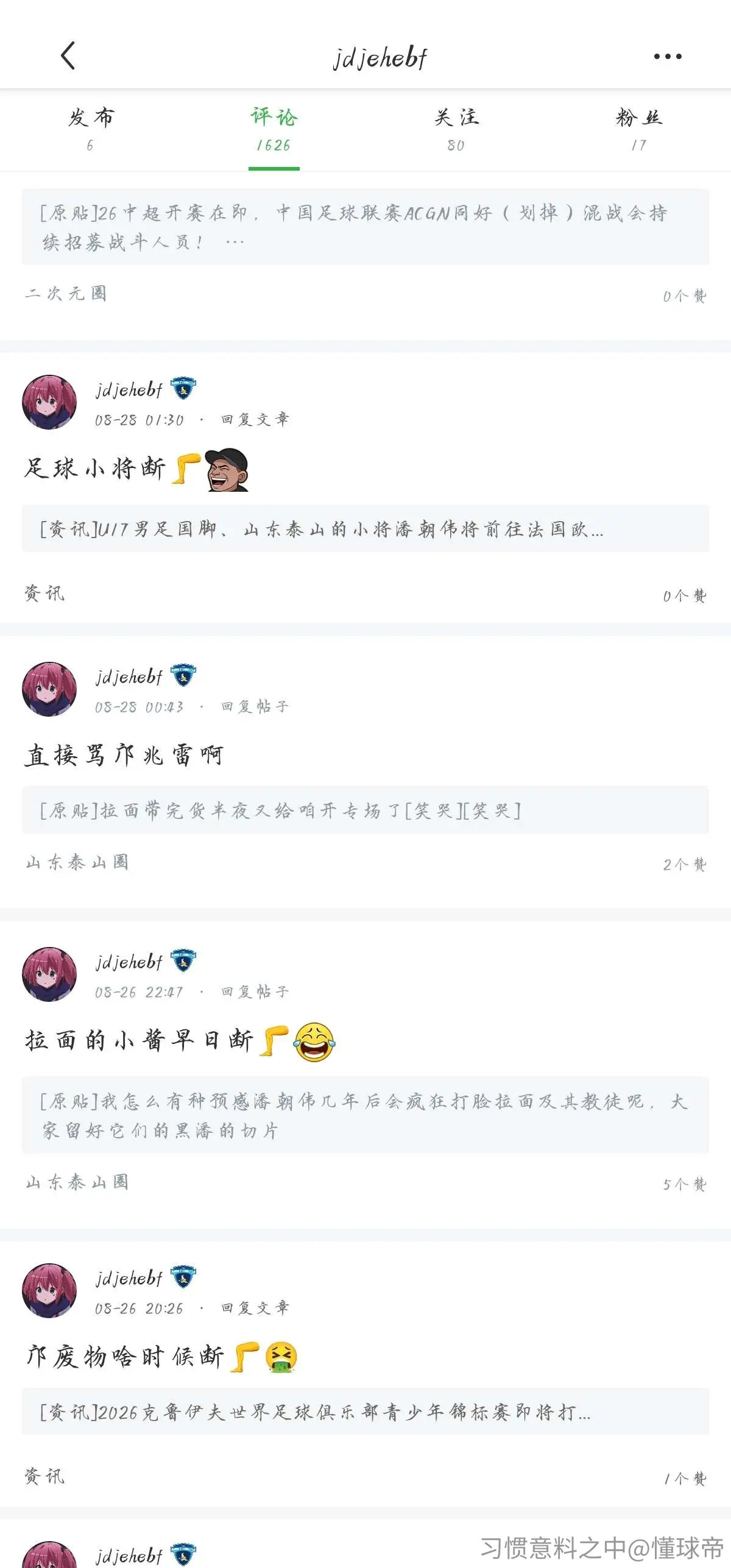Open the quoted post 拉面带完货半夜又给咱开专场了
The height and width of the screenshot is (1568, 731).
[x=365, y=810]
